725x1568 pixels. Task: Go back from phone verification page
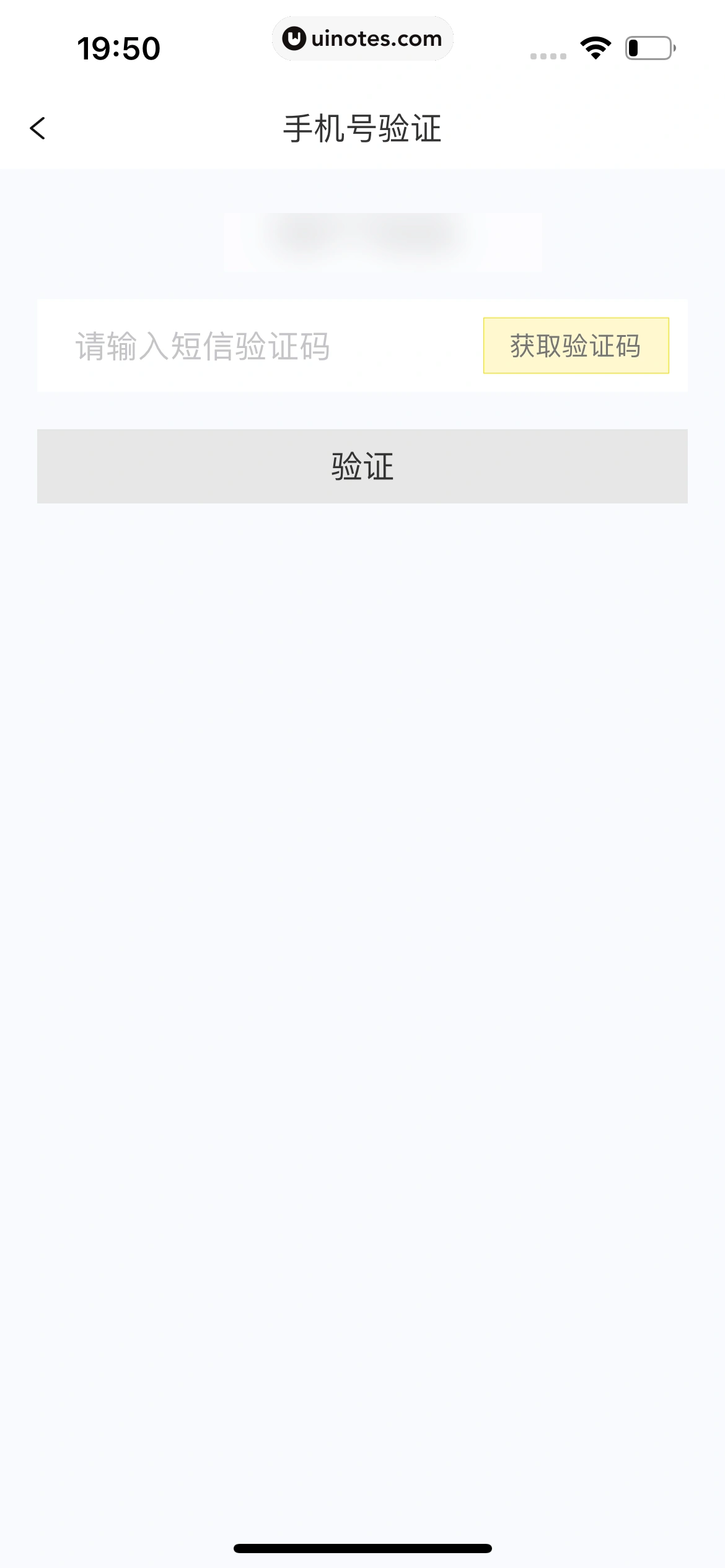(38, 129)
